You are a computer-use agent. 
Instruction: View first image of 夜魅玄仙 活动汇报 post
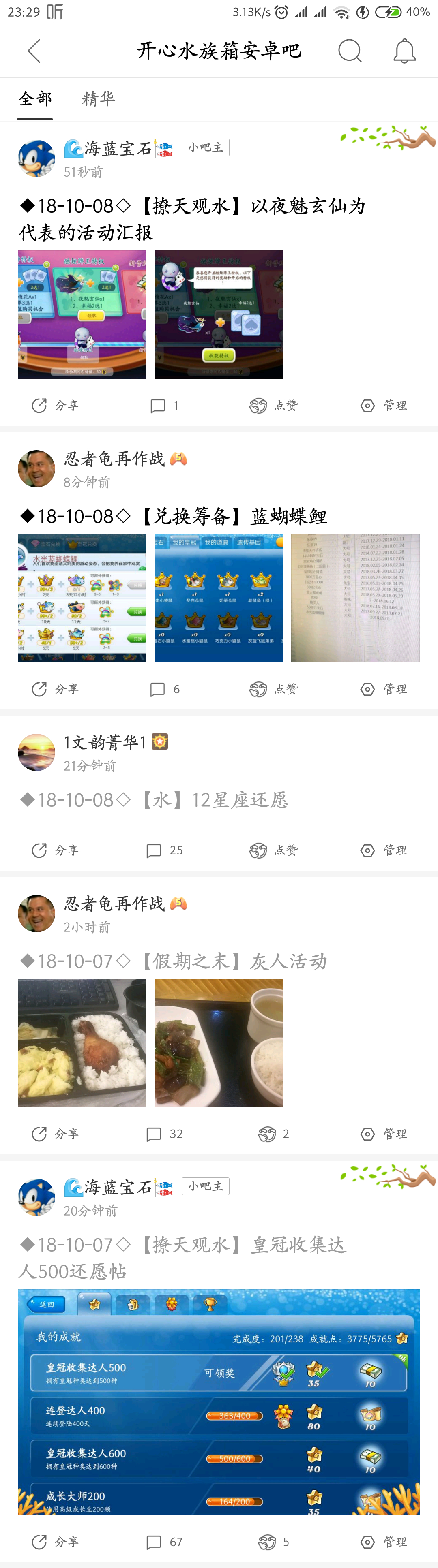[x=82, y=315]
